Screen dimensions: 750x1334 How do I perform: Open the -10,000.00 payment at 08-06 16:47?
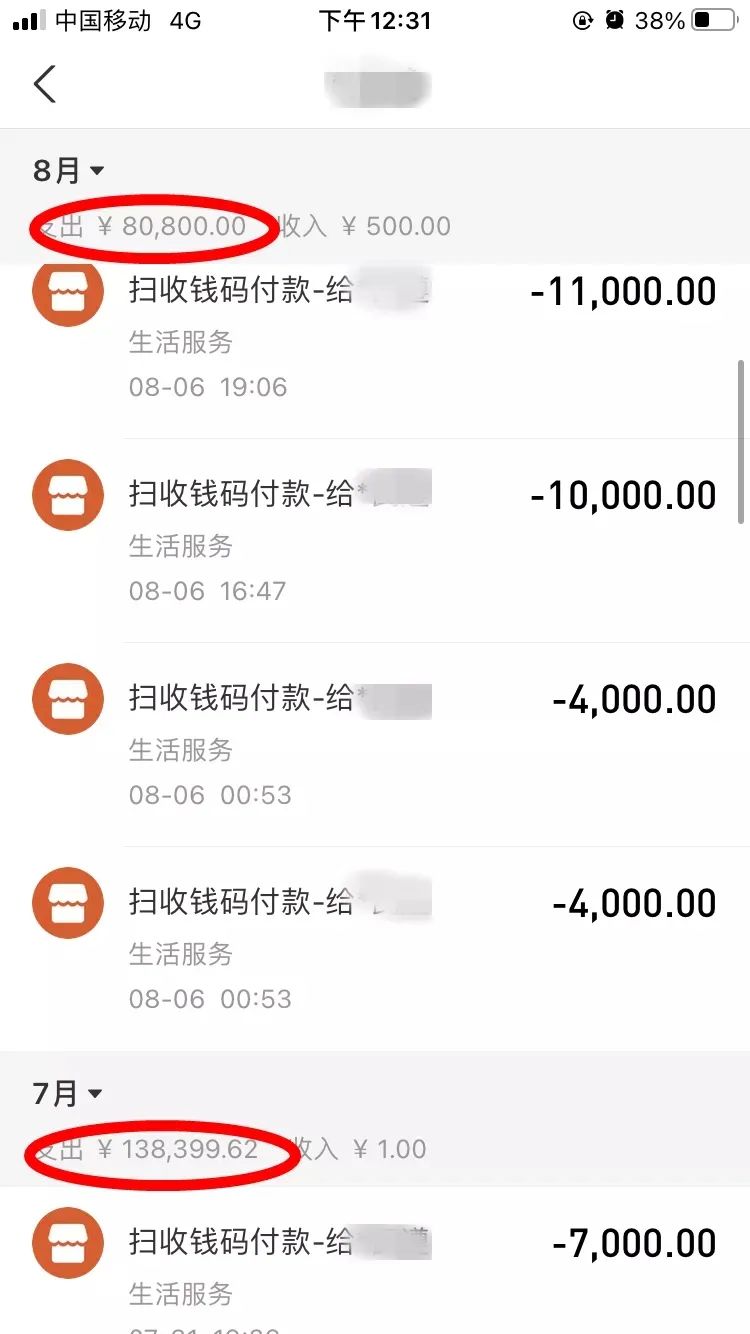(400, 541)
